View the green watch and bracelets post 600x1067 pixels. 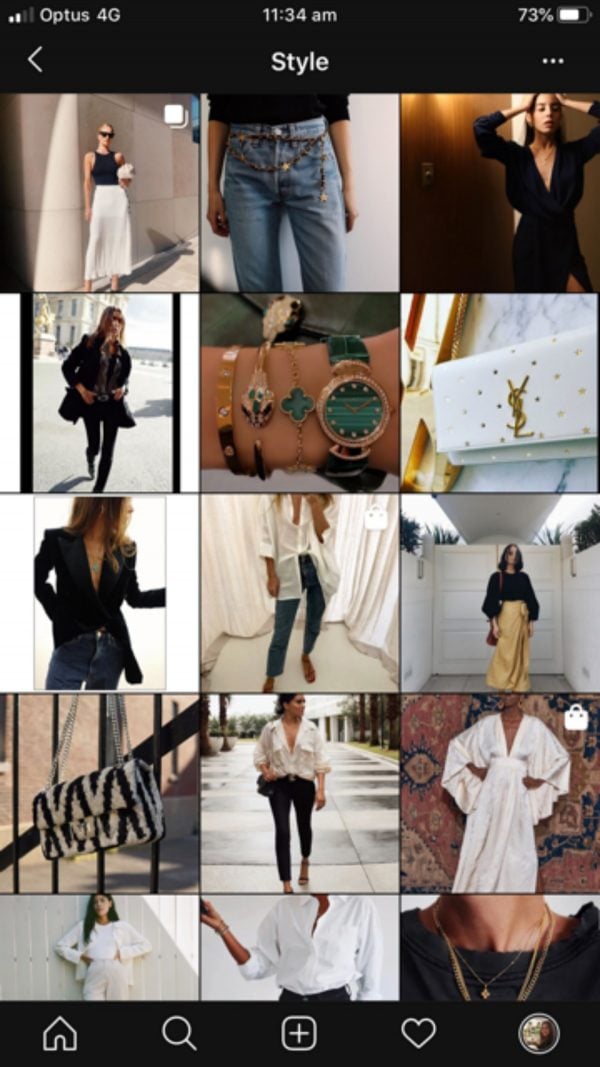point(299,393)
